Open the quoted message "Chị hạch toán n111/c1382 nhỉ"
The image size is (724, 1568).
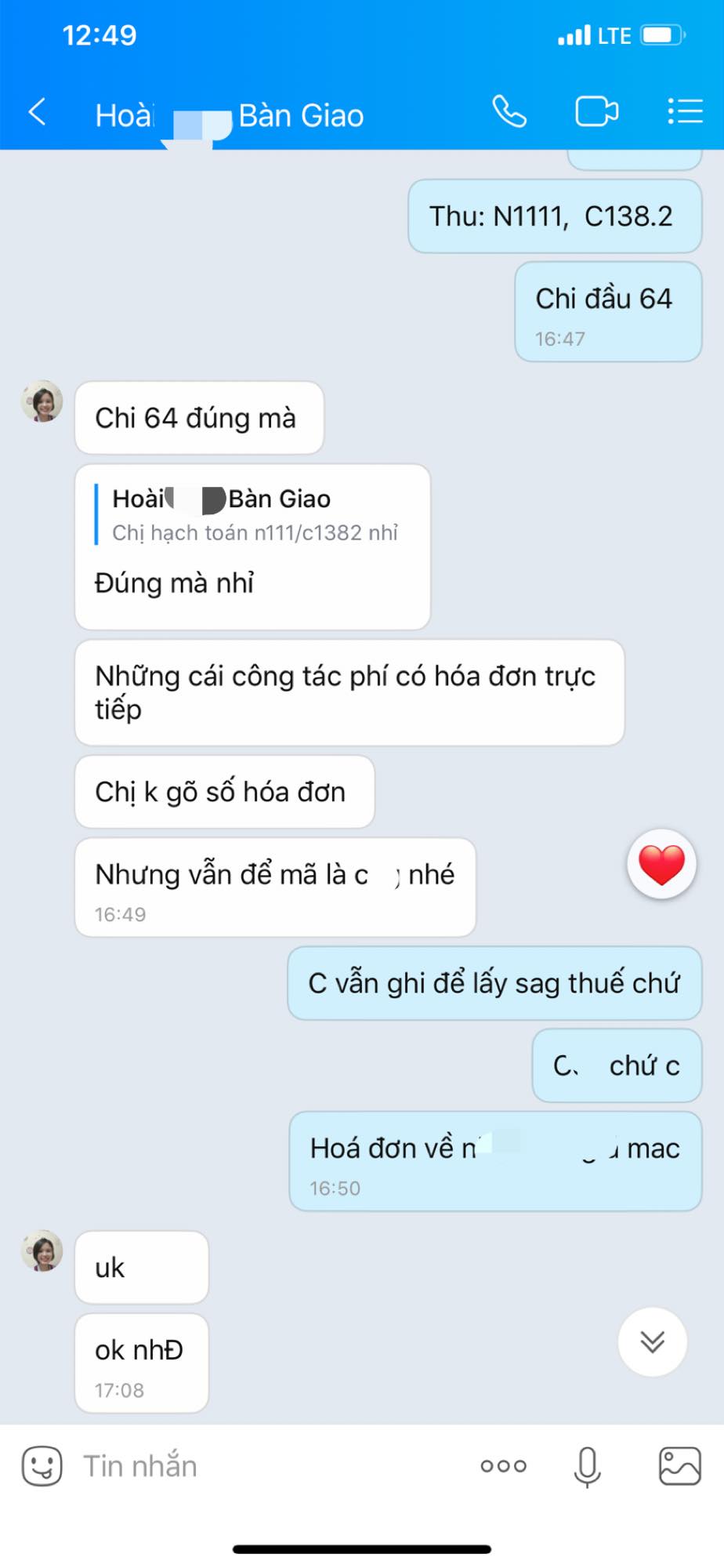click(x=255, y=515)
